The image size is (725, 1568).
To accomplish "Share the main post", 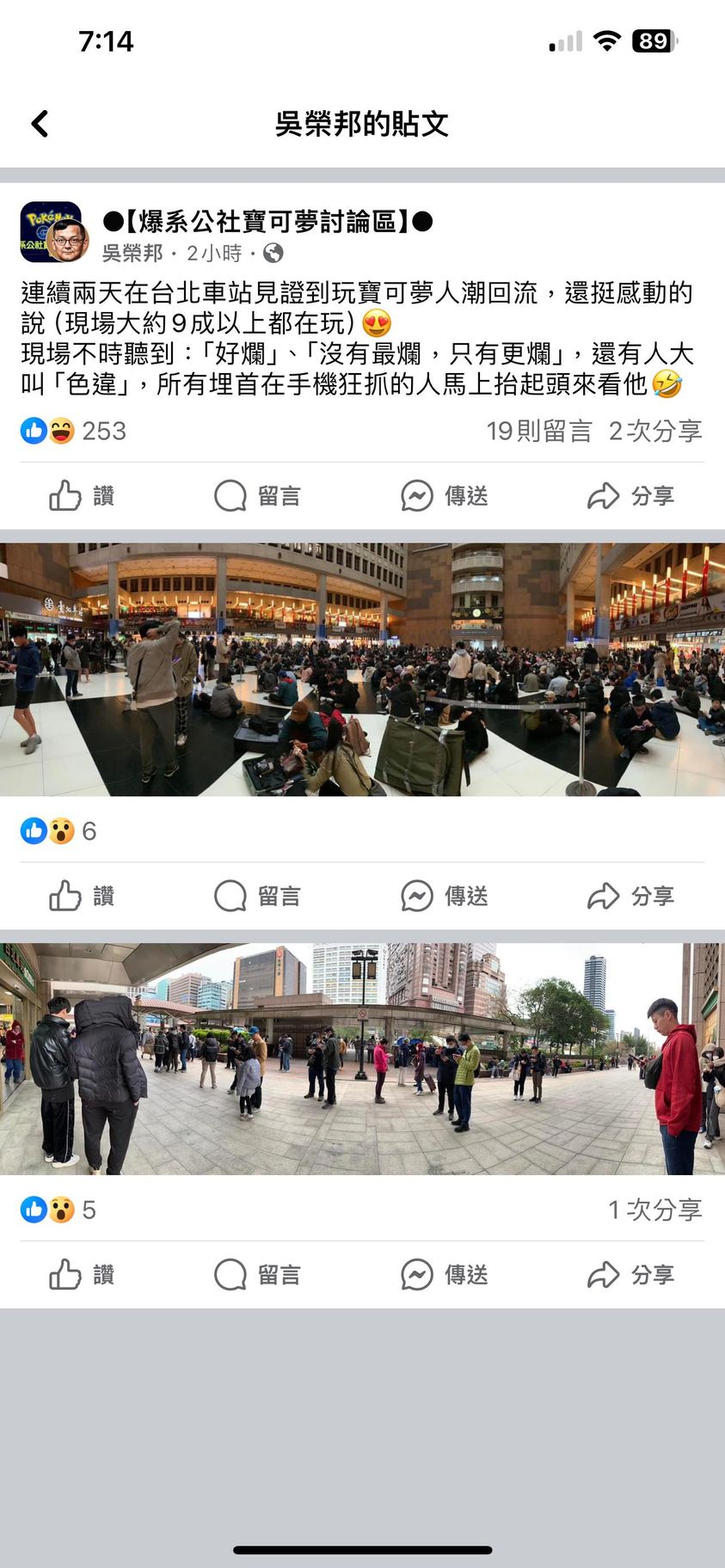I will [x=630, y=496].
